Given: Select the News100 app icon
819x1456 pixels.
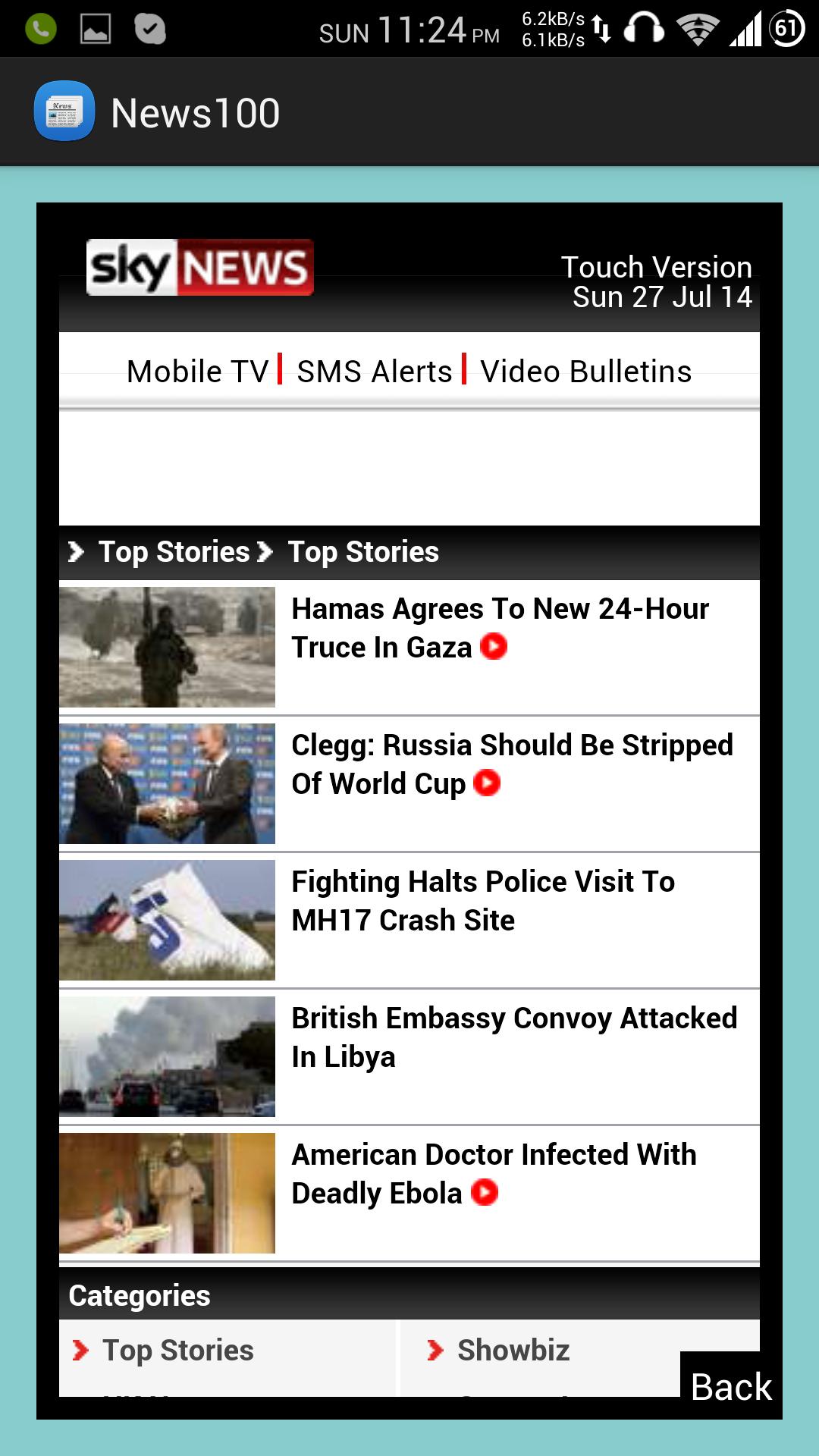Looking at the screenshot, I should [64, 111].
